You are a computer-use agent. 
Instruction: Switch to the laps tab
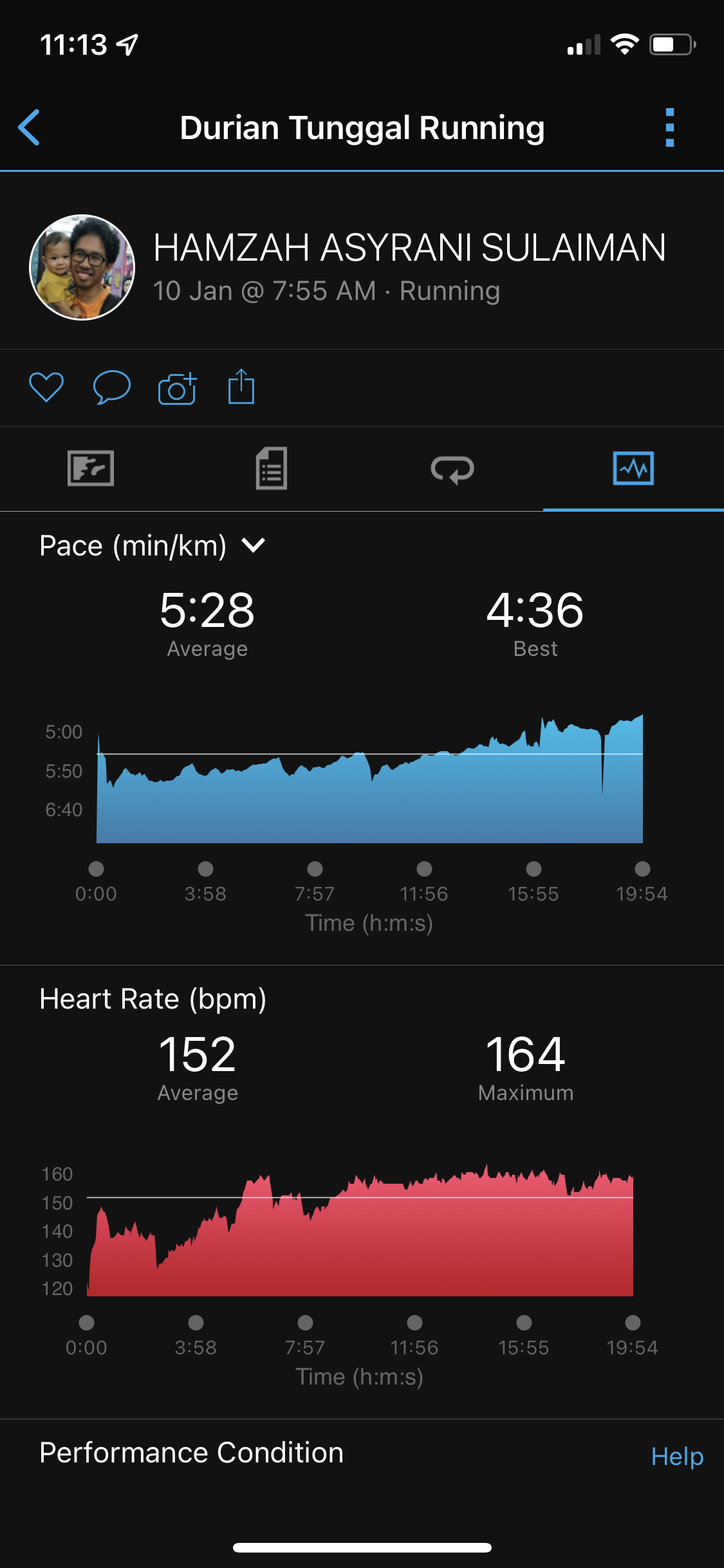(x=452, y=469)
